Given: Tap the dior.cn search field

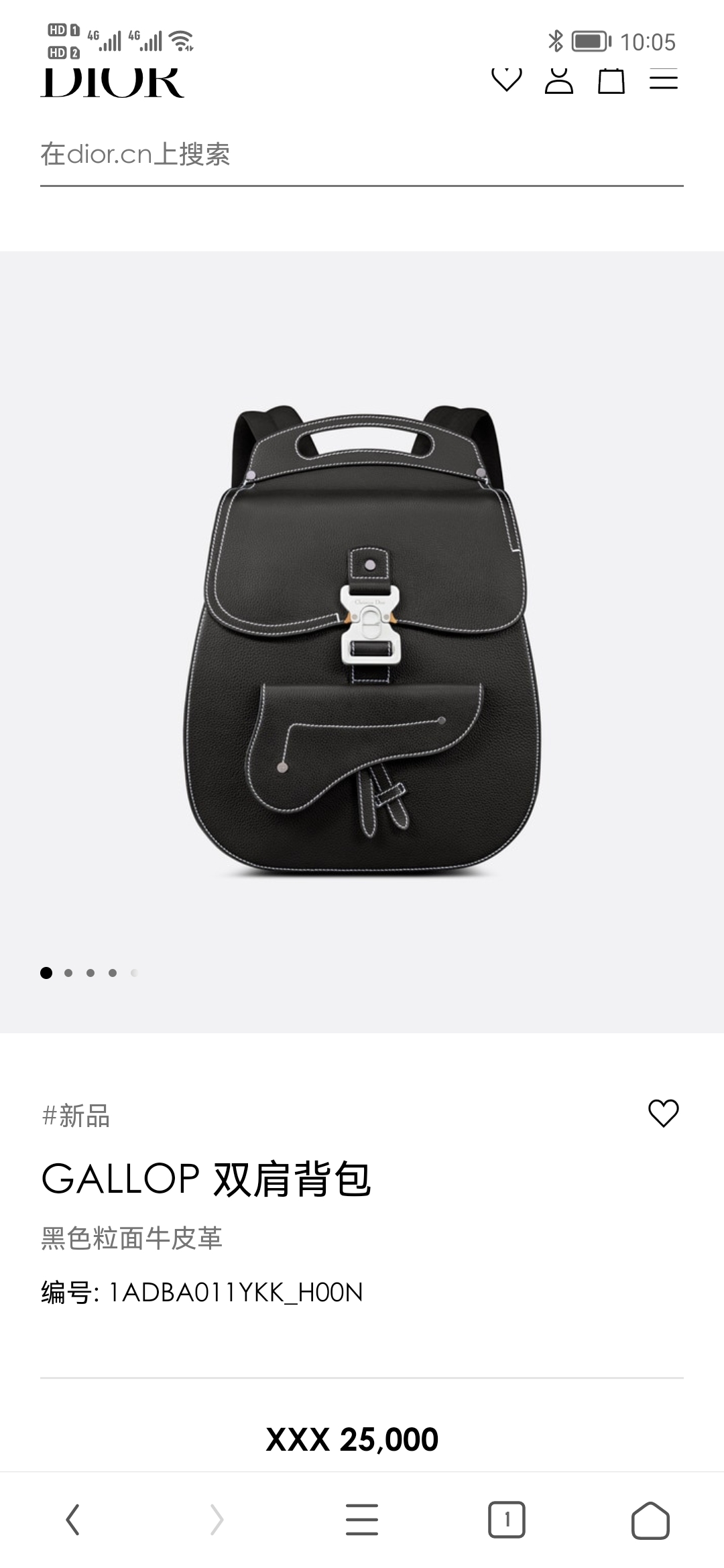Looking at the screenshot, I should 362,155.
